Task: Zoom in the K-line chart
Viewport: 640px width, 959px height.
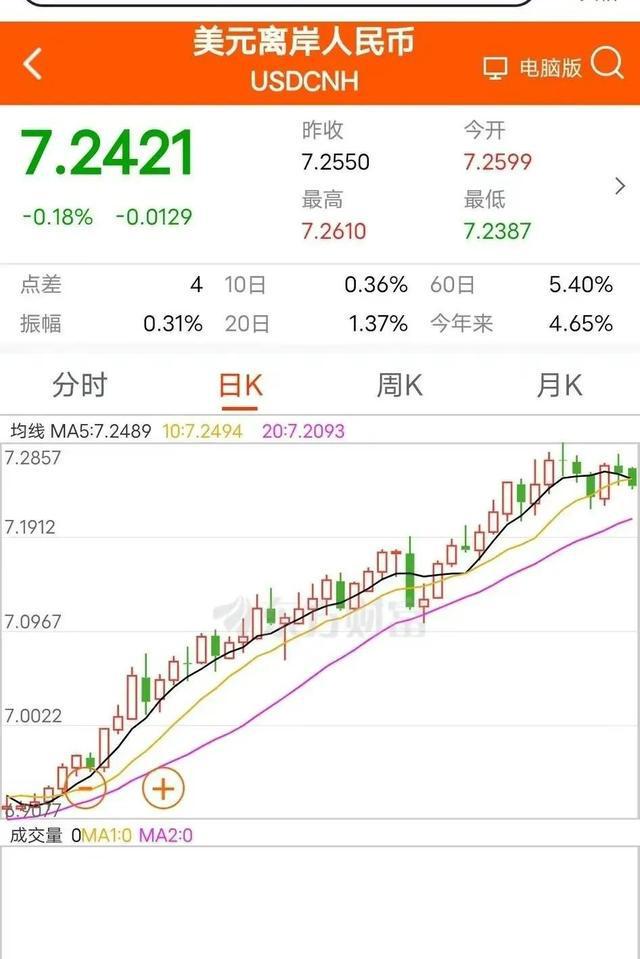Action: coord(163,788)
